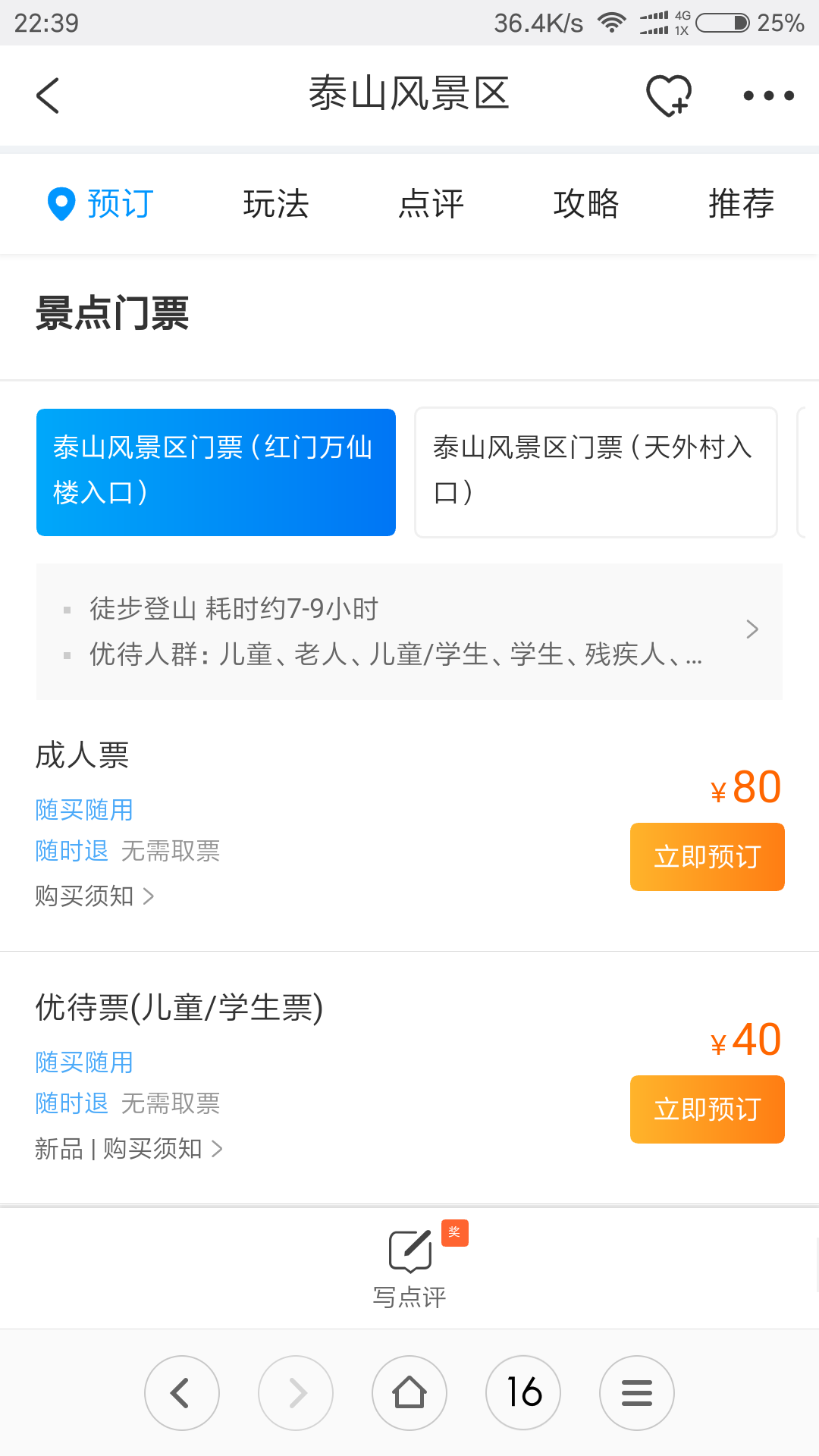Switch to the 点评 tab
Image resolution: width=819 pixels, height=1456 pixels.
431,204
